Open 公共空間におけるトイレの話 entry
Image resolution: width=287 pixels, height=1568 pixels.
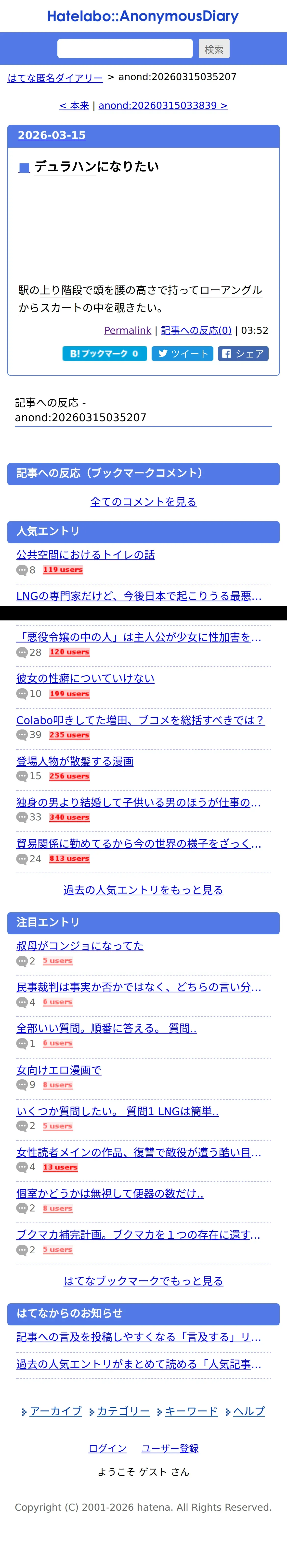(85, 555)
